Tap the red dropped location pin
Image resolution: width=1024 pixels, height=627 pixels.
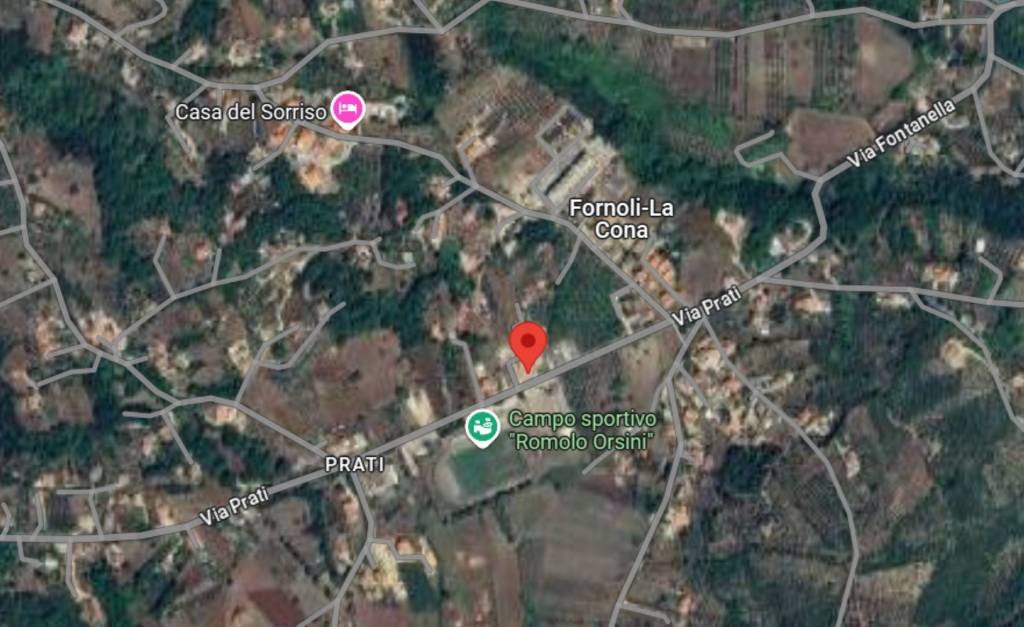(528, 345)
